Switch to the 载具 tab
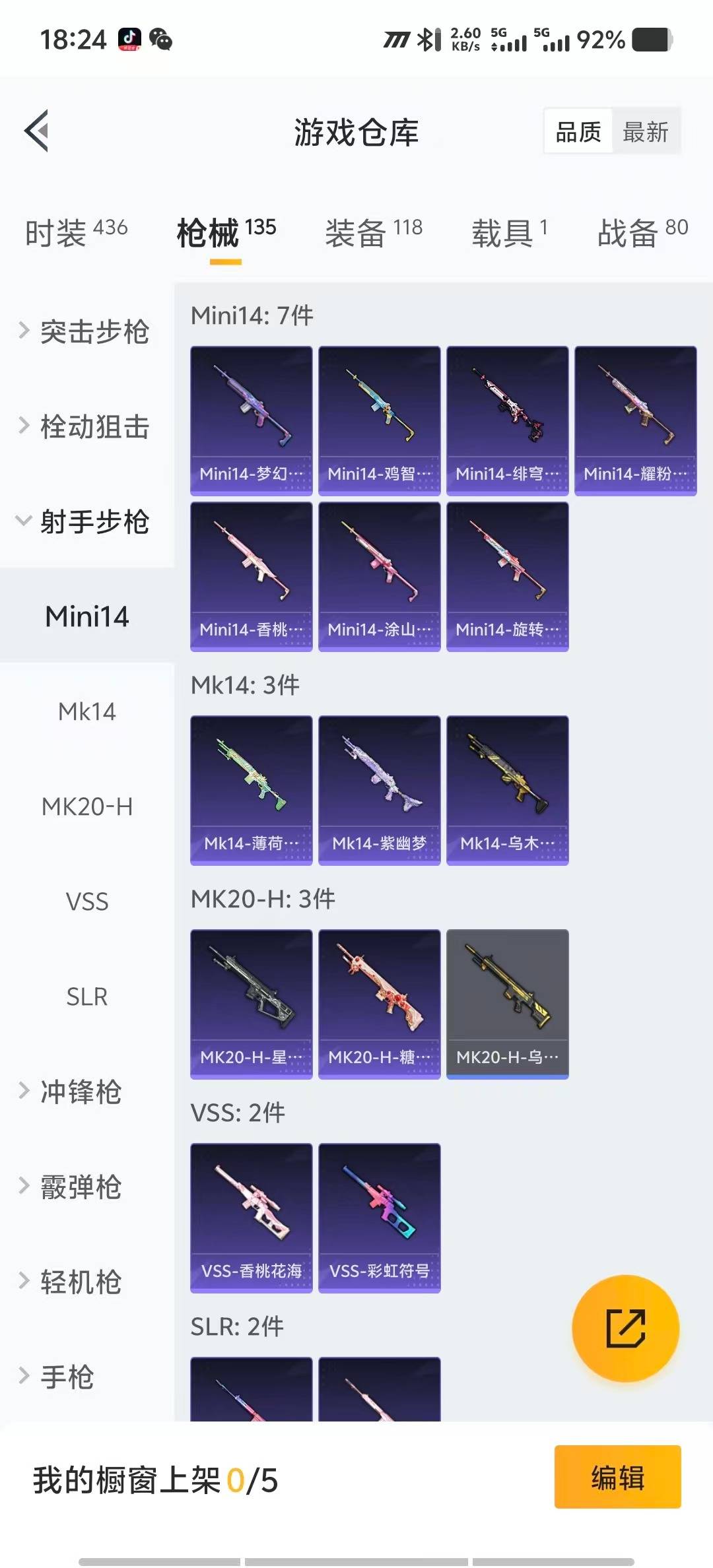The height and width of the screenshot is (1568, 713). (509, 232)
